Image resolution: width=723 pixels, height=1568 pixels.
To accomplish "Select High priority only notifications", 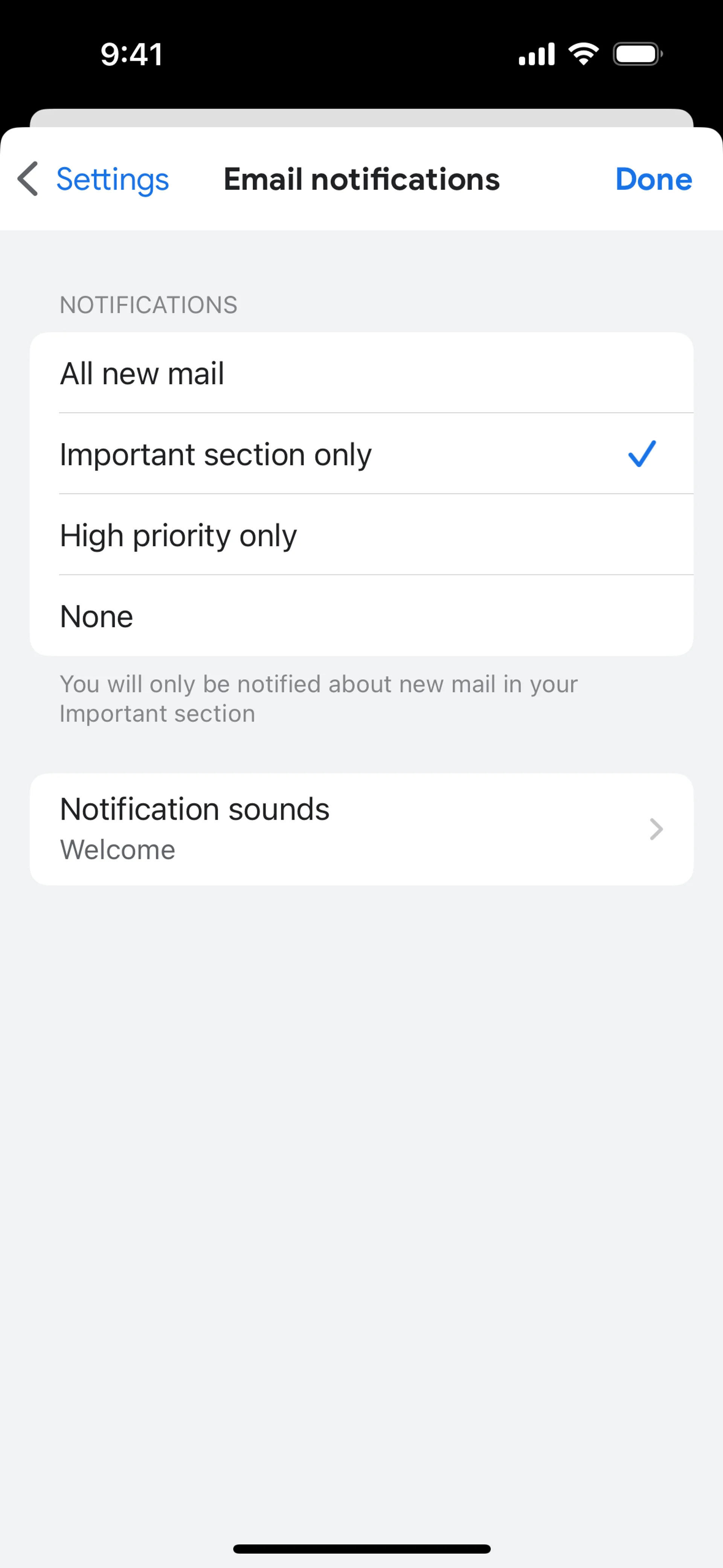I will point(361,535).
